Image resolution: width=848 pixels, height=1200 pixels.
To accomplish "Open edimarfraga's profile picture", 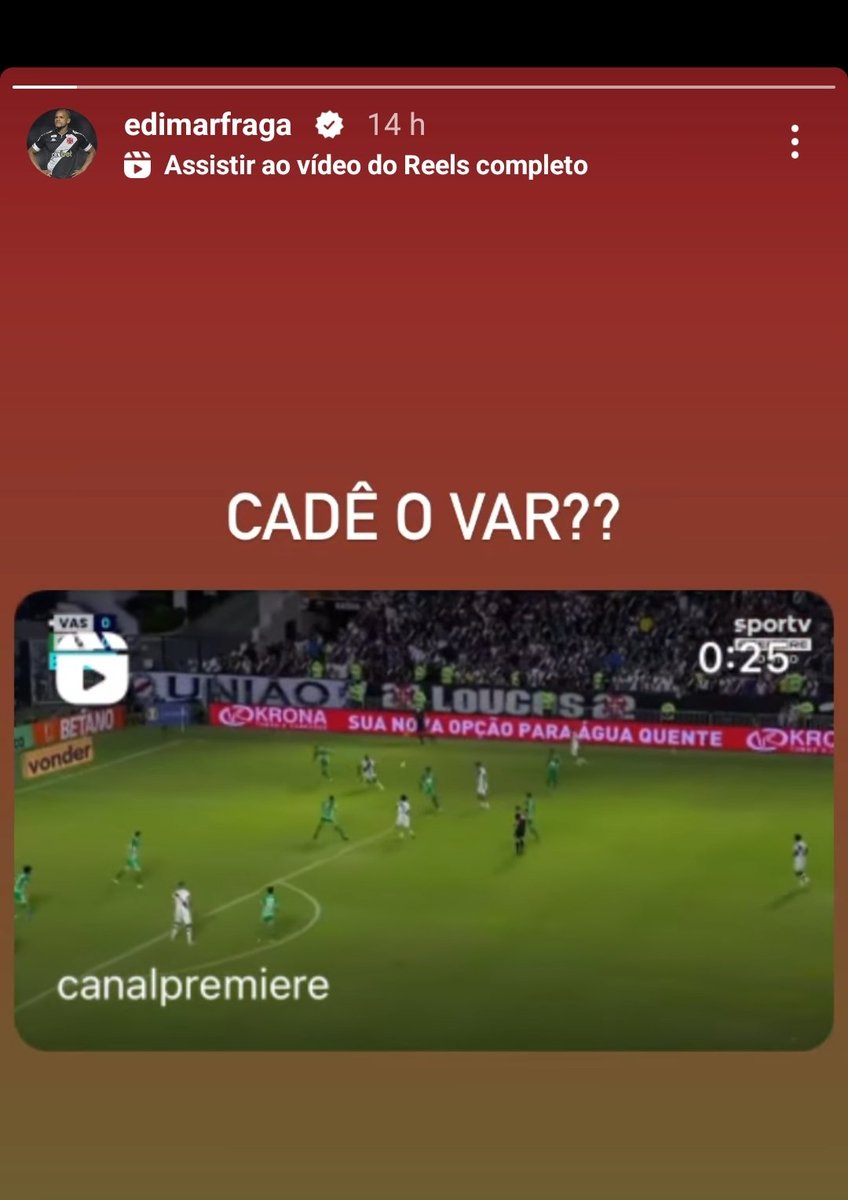I will point(61,143).
